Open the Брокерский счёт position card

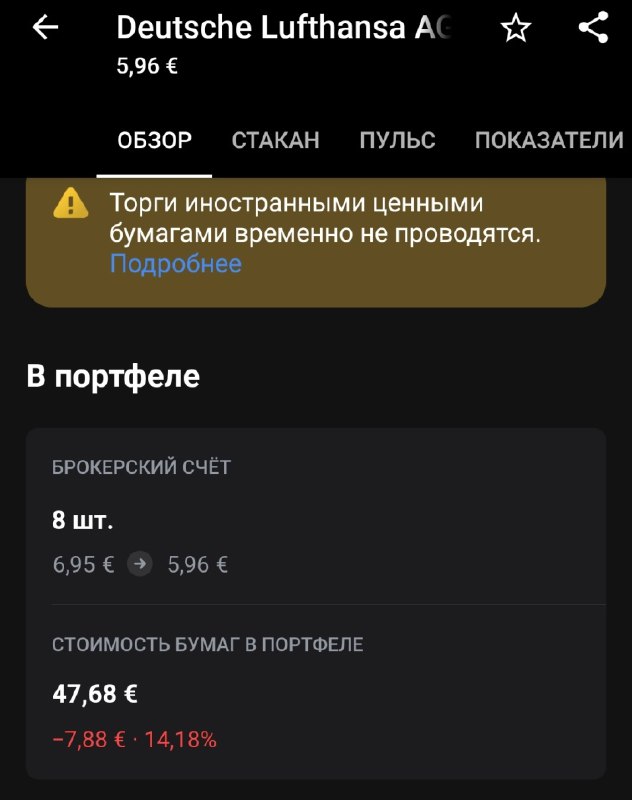point(316,516)
